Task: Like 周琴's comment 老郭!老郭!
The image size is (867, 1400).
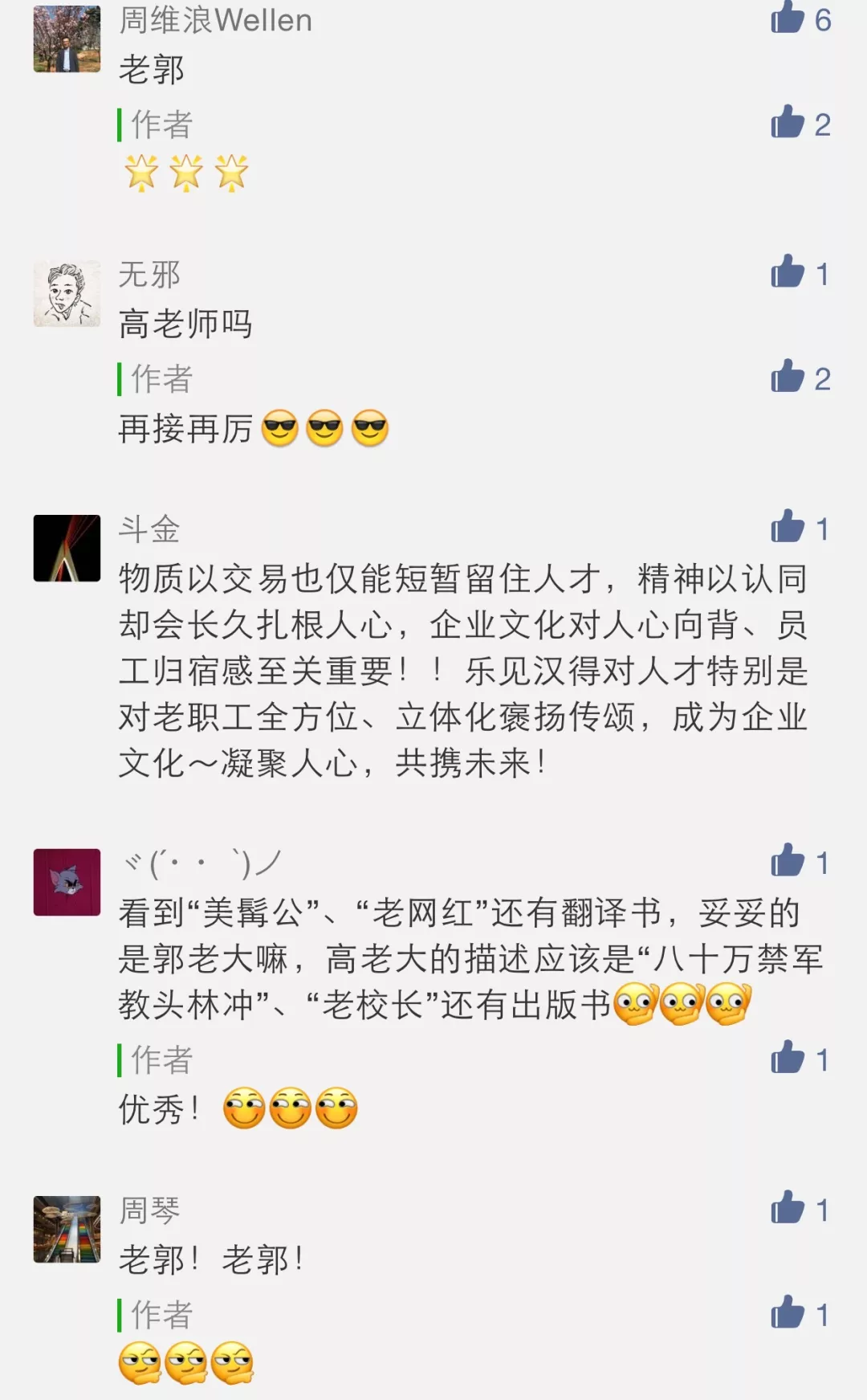Action: [x=788, y=1209]
